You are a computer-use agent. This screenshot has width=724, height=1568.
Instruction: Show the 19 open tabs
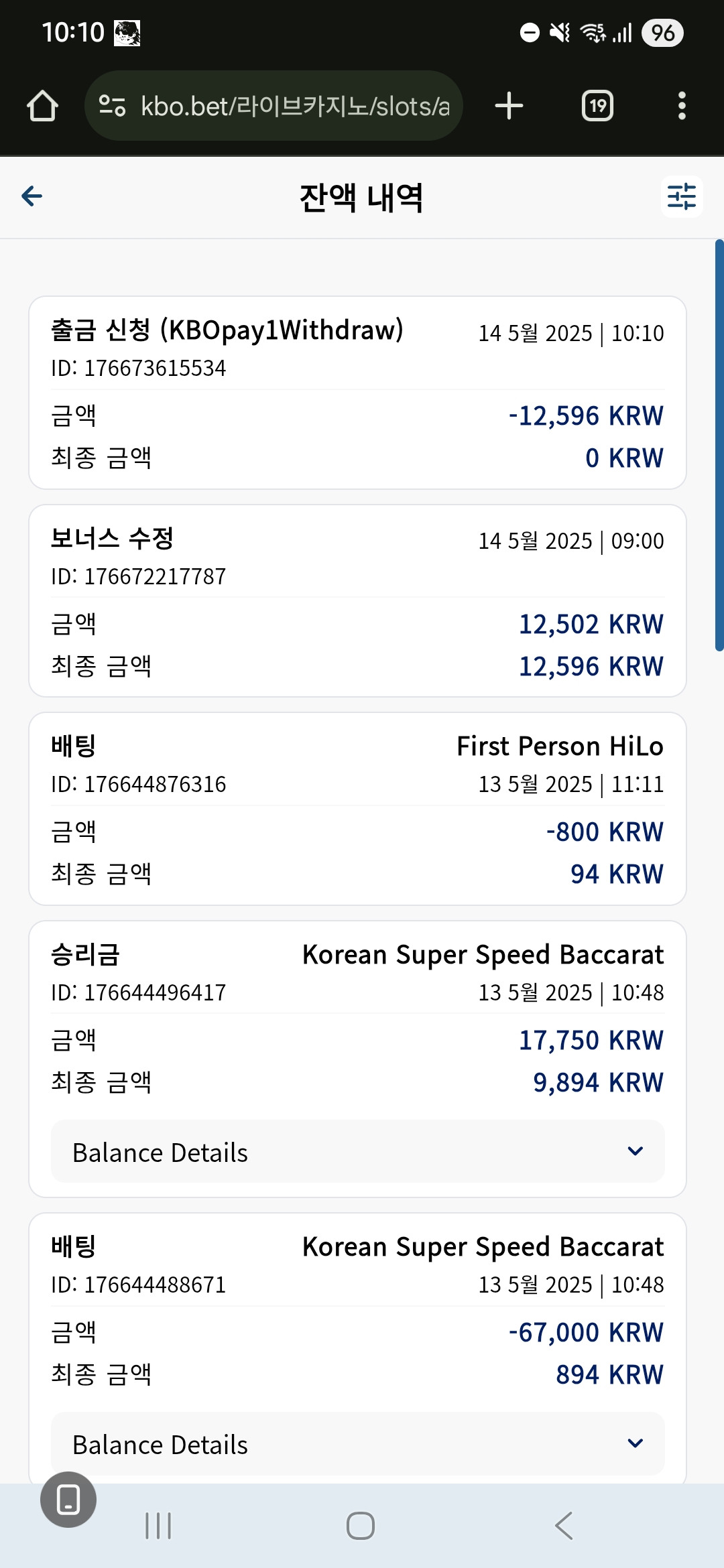(x=597, y=106)
